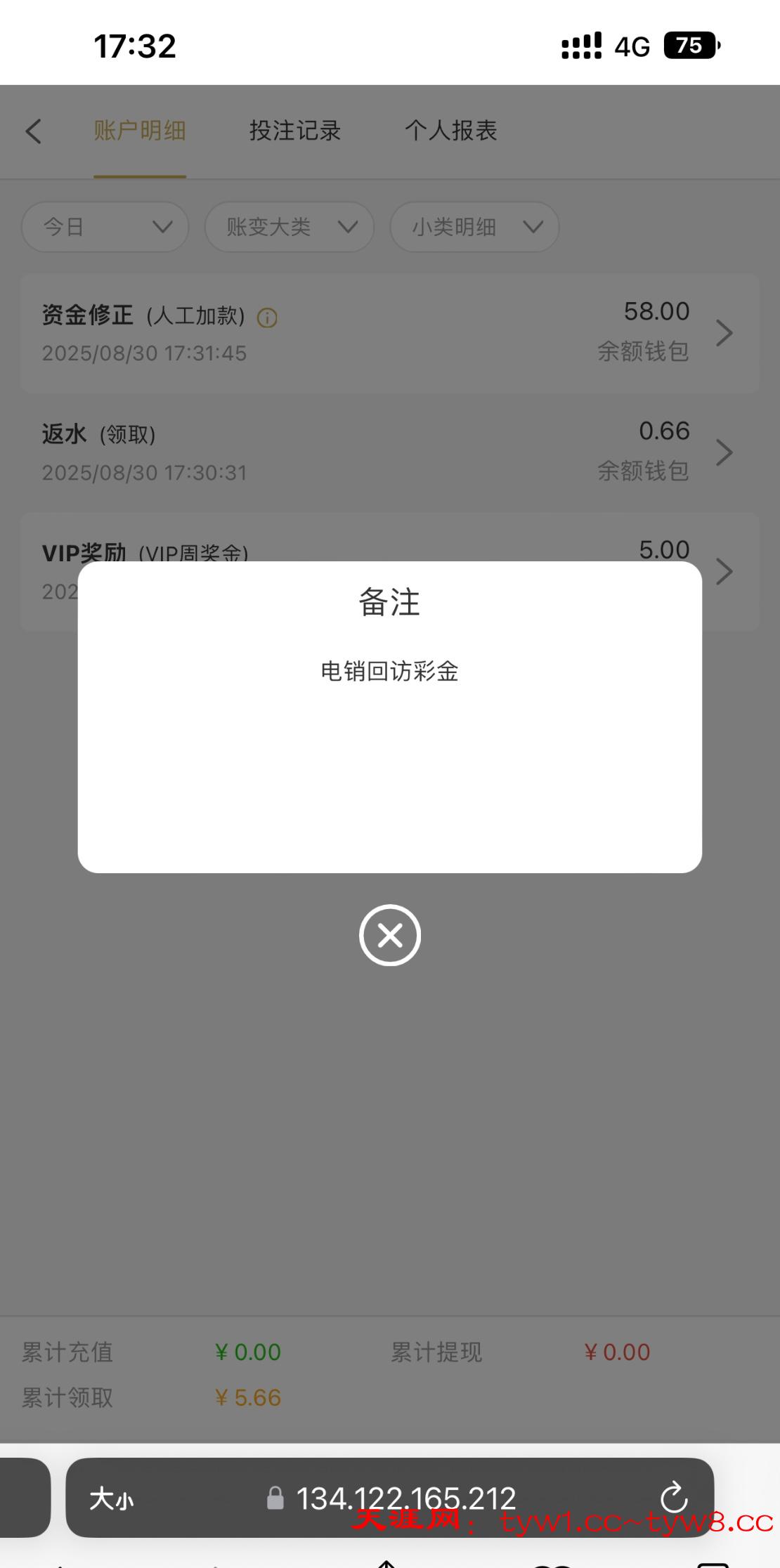Expand the 账变大类 dropdown
The image size is (780, 1568).
pos(290,227)
